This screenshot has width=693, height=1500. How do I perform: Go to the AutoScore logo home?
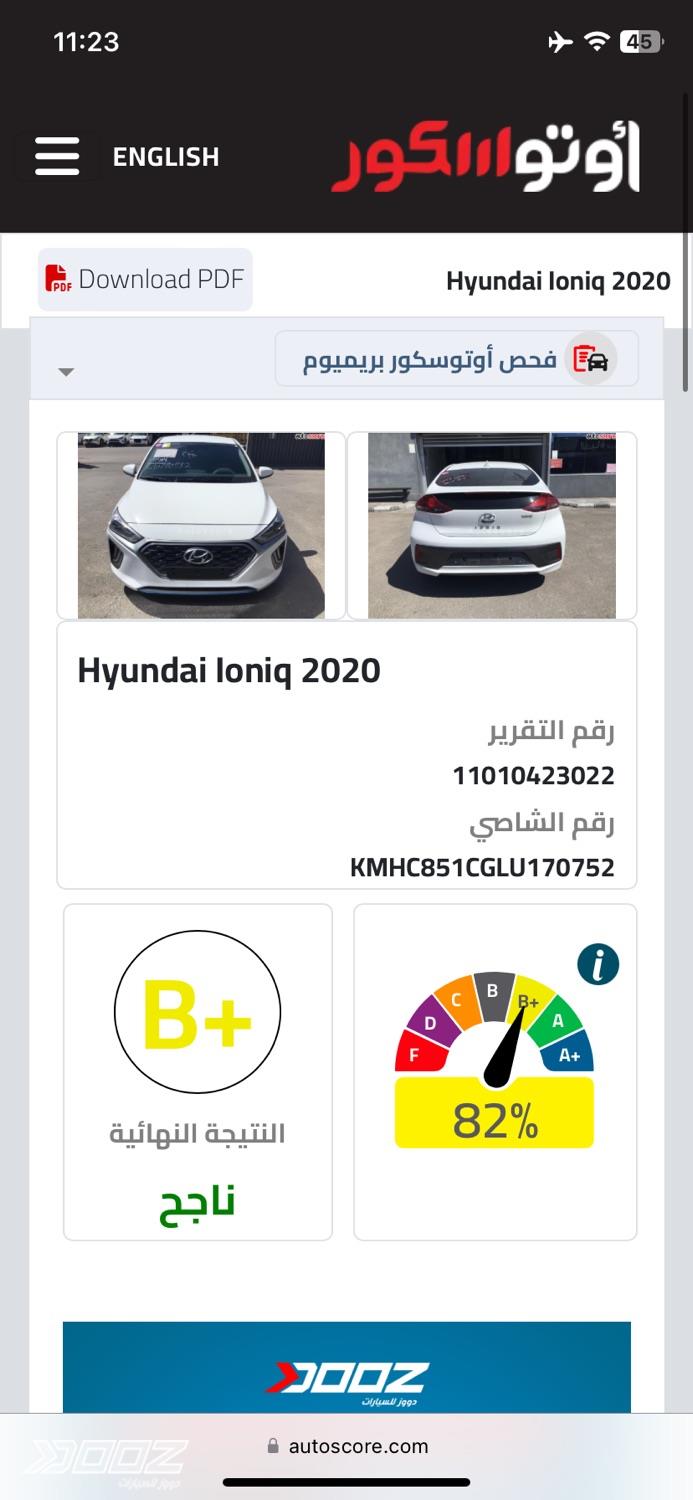click(486, 158)
